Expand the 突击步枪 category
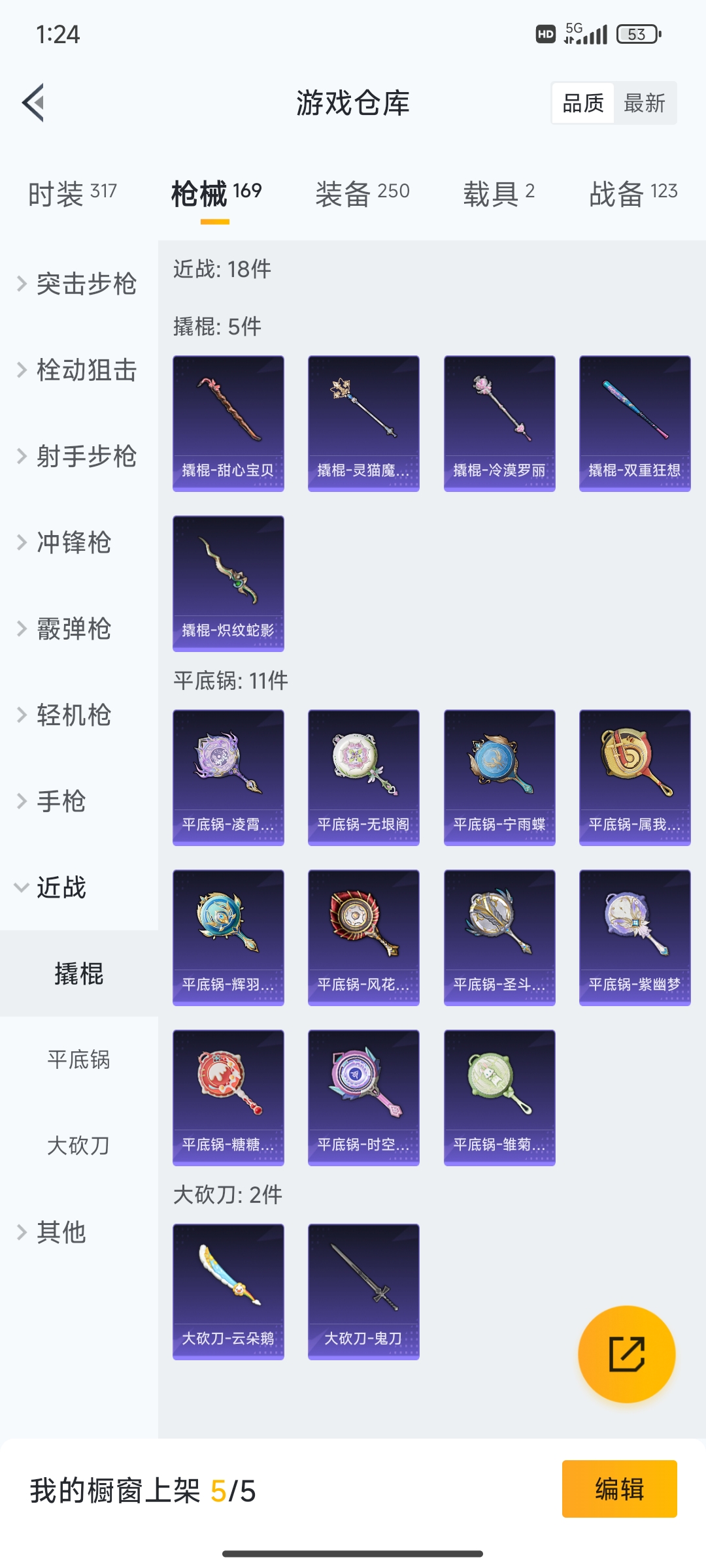 click(x=78, y=284)
